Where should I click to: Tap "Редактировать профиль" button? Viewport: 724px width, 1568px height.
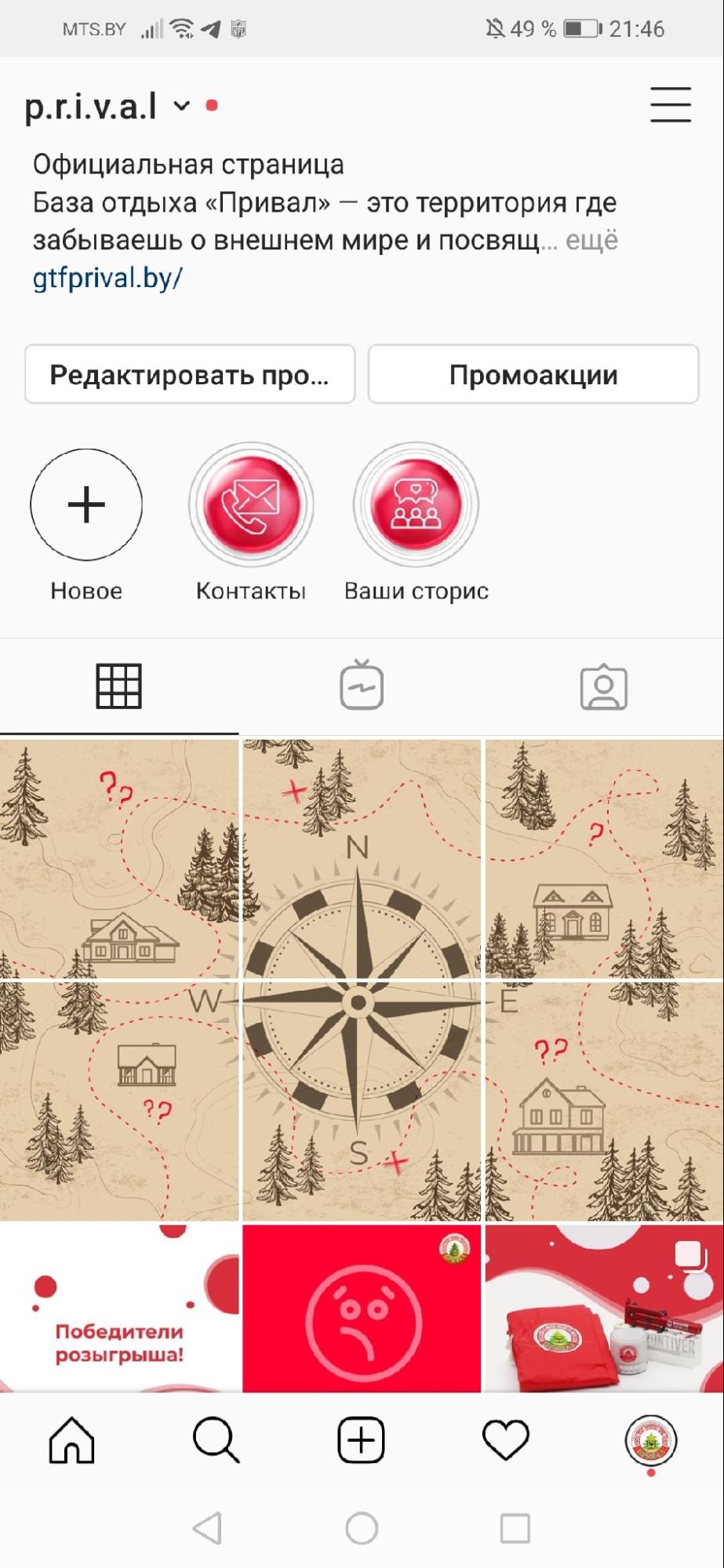point(190,375)
